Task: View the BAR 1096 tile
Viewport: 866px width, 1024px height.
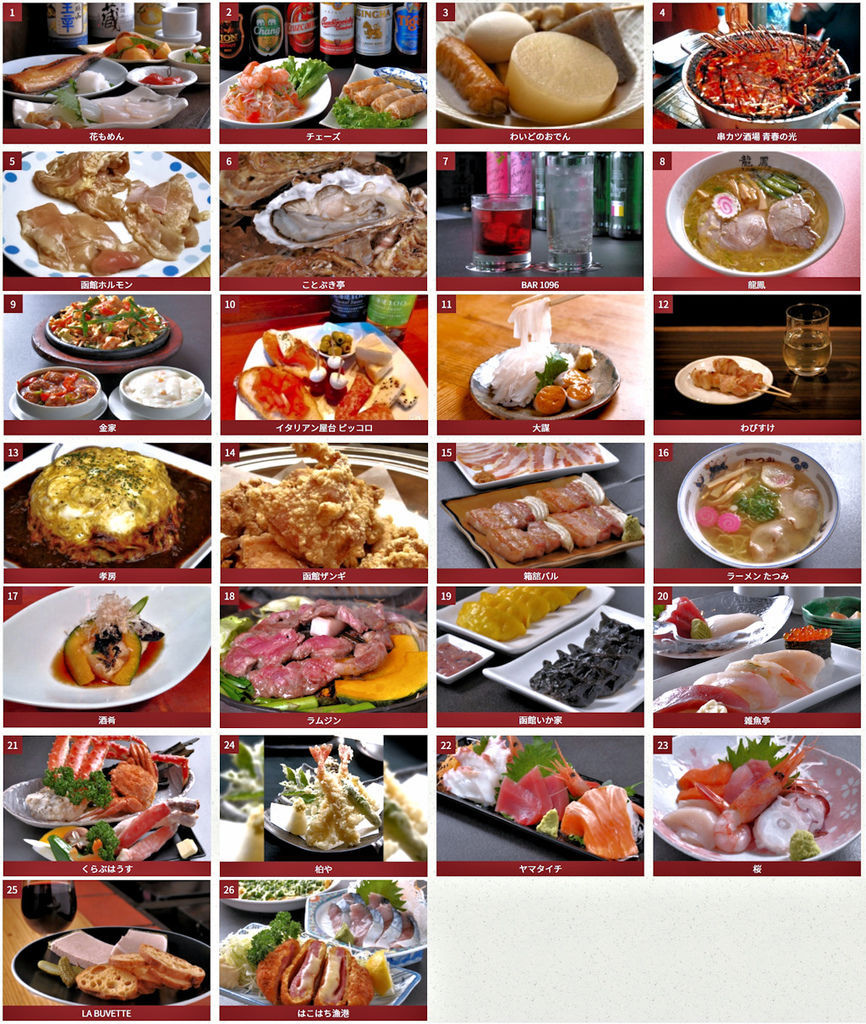Action: click(x=540, y=214)
